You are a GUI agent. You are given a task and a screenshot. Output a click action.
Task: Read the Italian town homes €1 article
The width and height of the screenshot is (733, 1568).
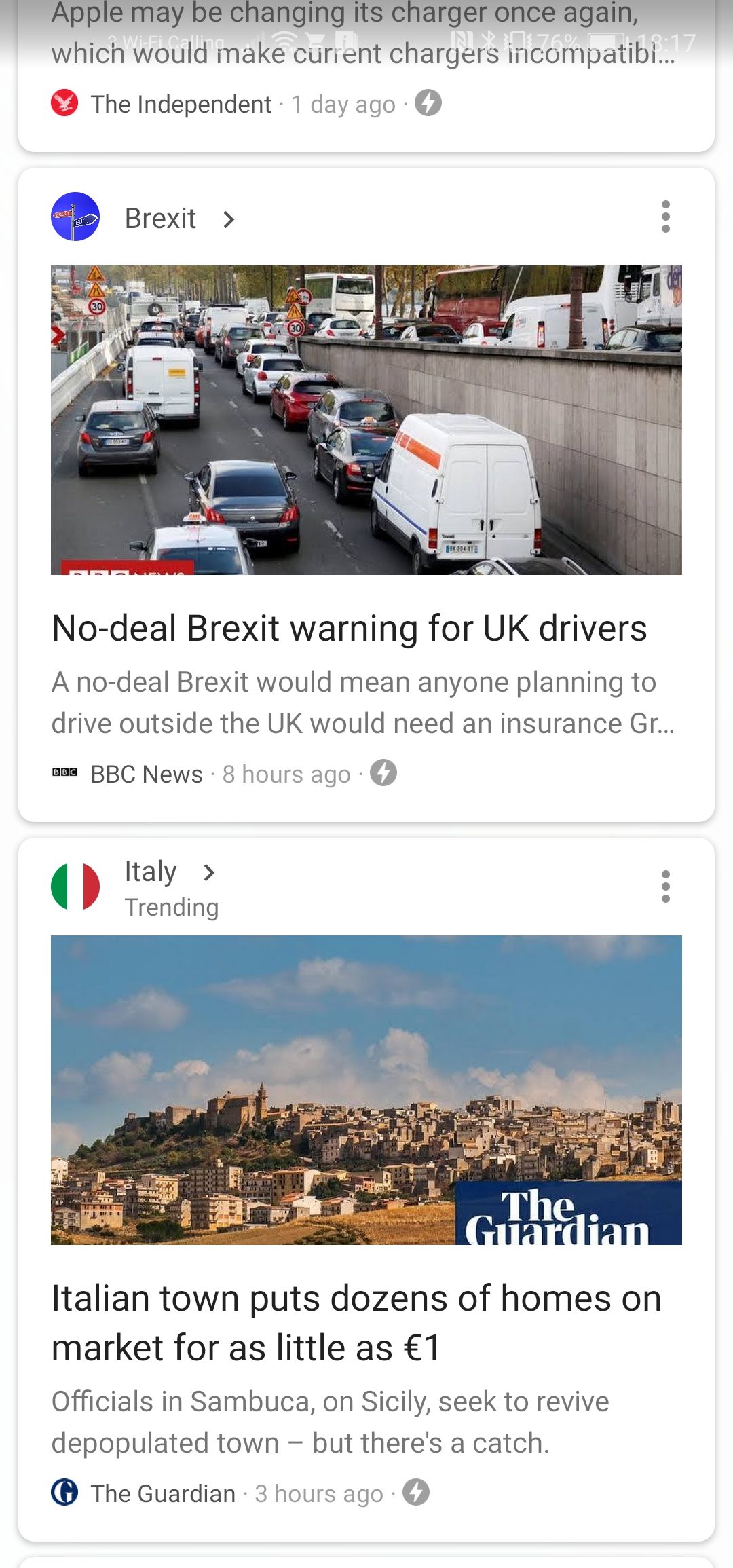point(356,1322)
